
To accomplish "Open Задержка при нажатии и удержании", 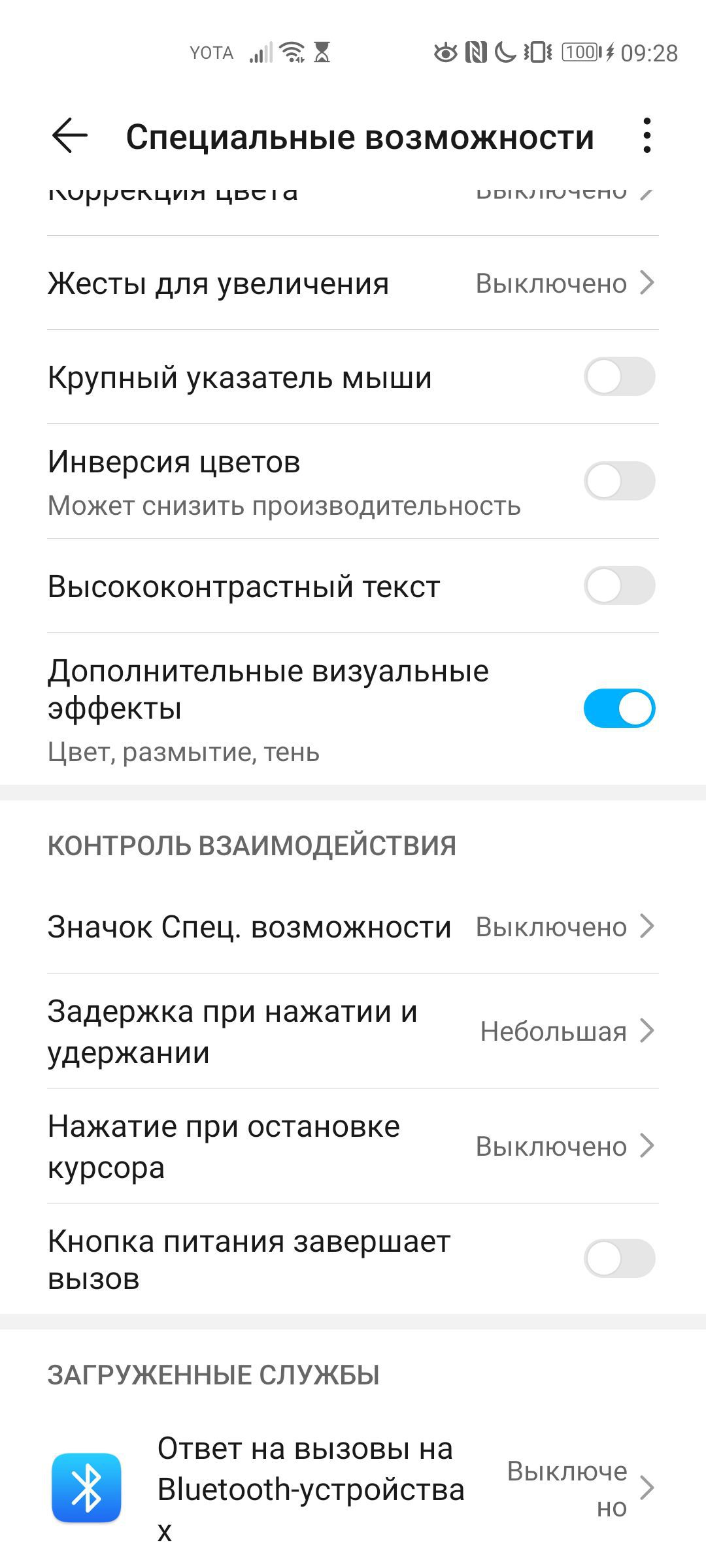I will tap(353, 1031).
